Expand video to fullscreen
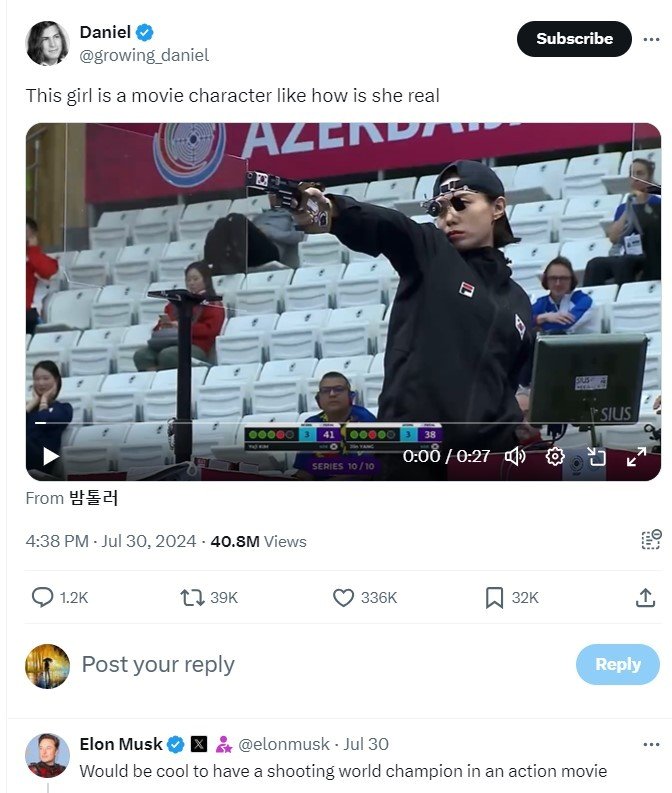672x793 pixels. 636,456
